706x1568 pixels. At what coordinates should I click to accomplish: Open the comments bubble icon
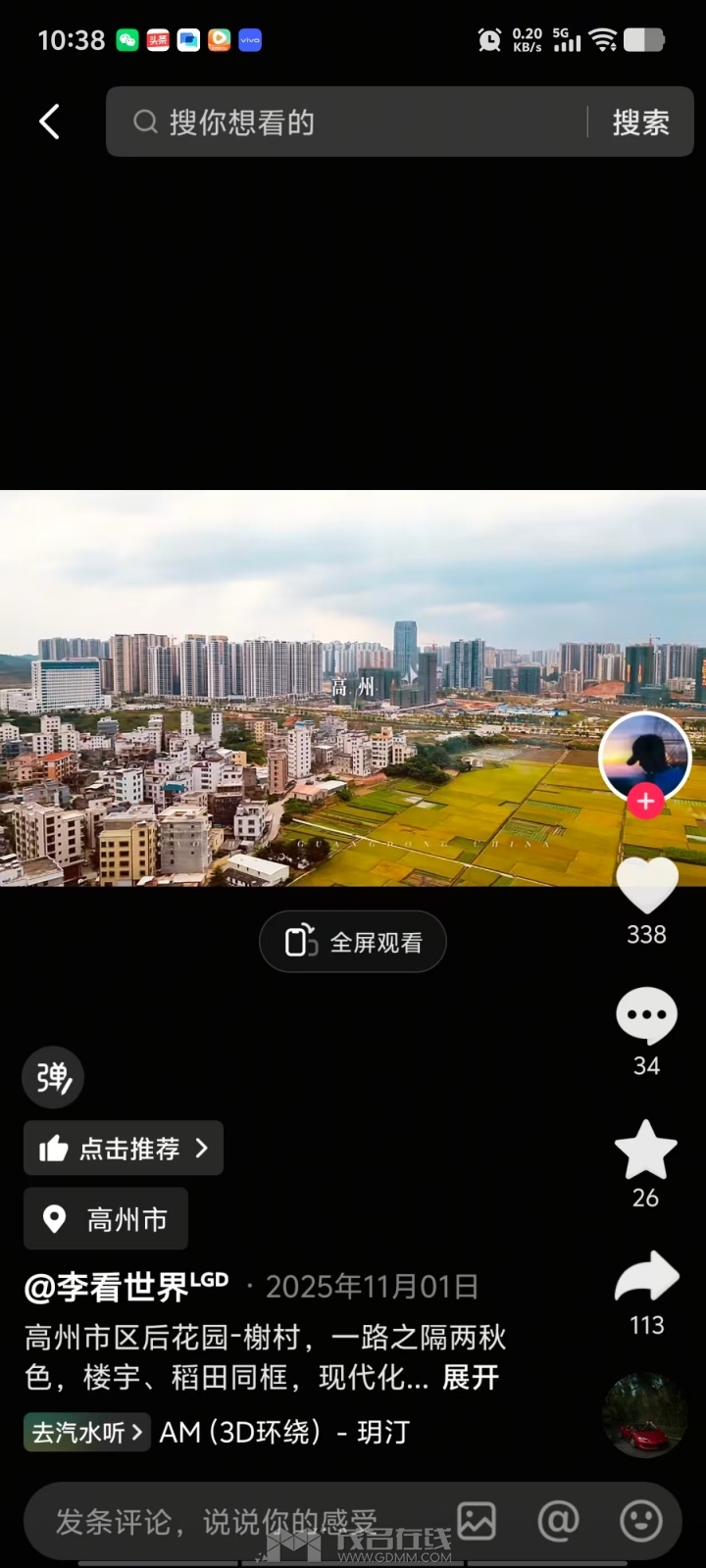[646, 1017]
